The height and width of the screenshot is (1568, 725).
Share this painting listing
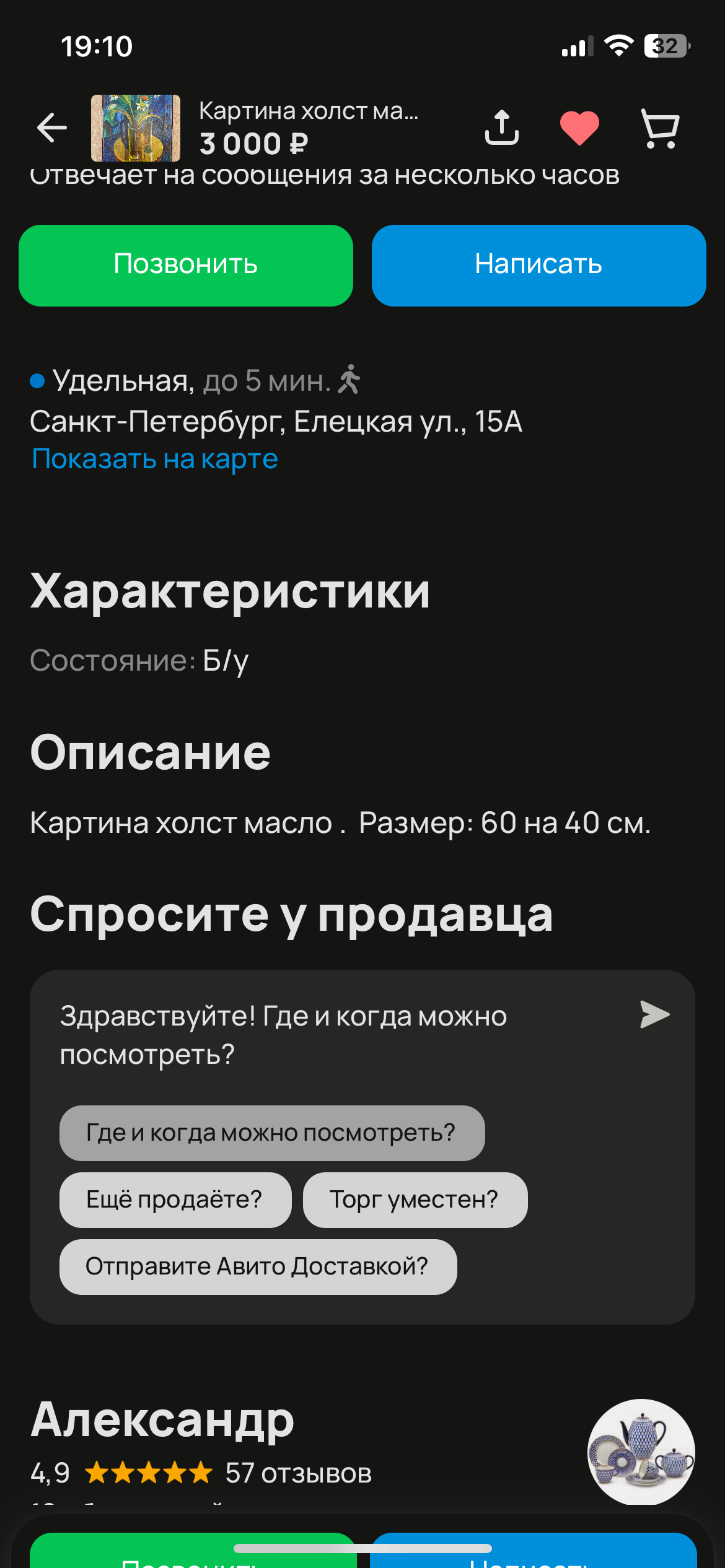(502, 128)
